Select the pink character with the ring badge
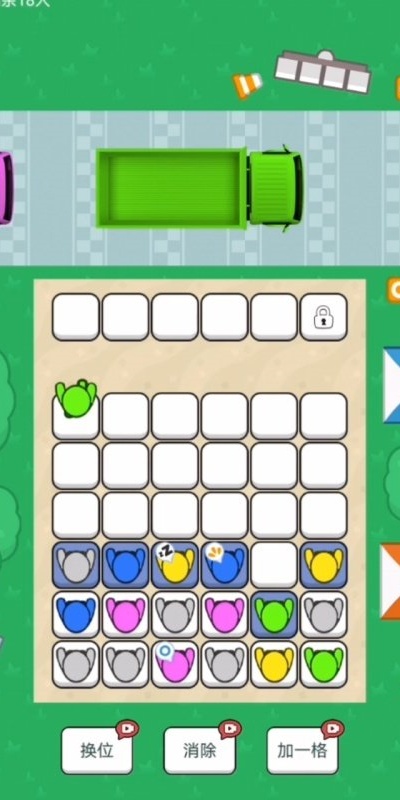 tap(175, 664)
